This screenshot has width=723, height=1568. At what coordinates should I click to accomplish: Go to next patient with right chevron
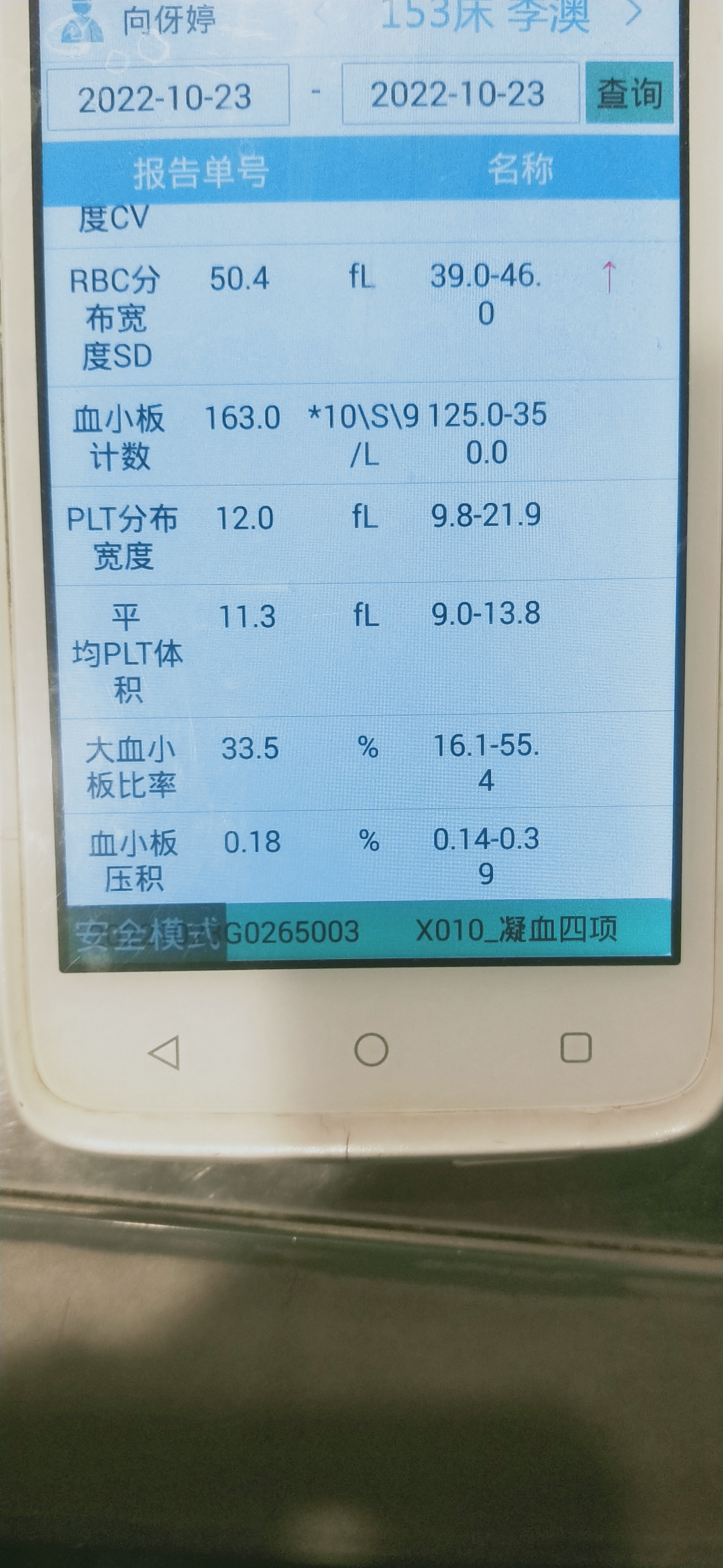click(633, 12)
